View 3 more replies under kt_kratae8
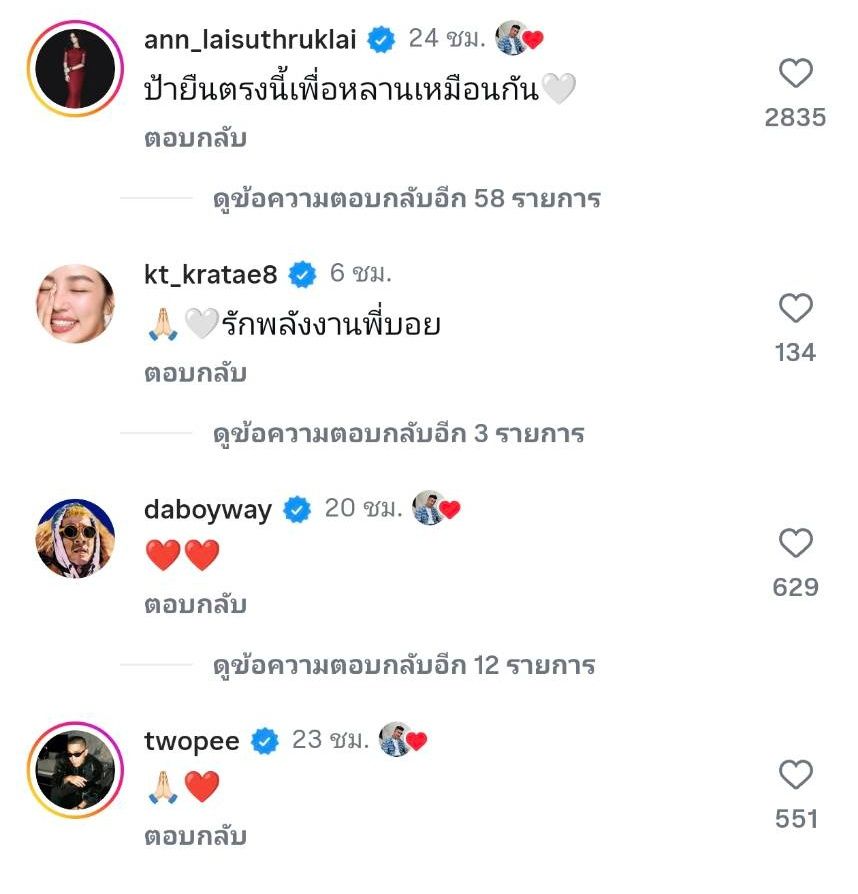Viewport: 858px width, 894px height. 398,434
